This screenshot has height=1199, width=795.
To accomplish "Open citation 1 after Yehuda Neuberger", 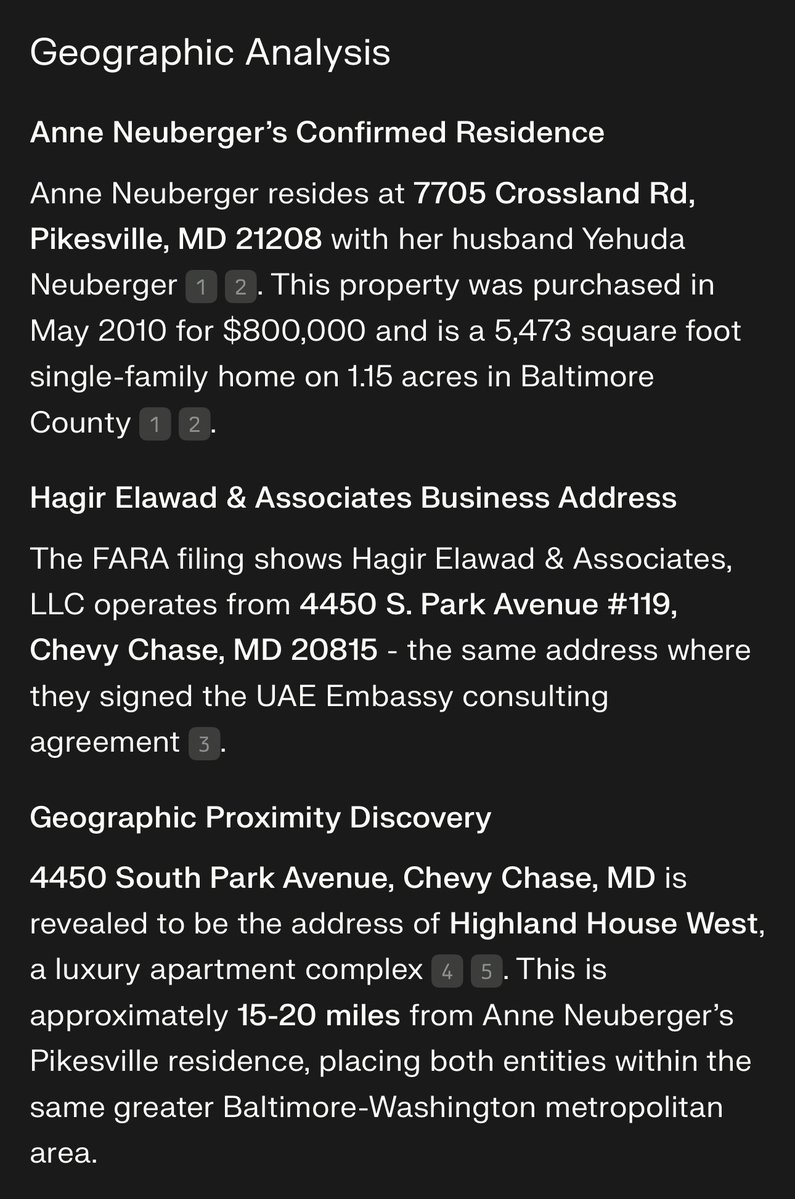I will (201, 288).
